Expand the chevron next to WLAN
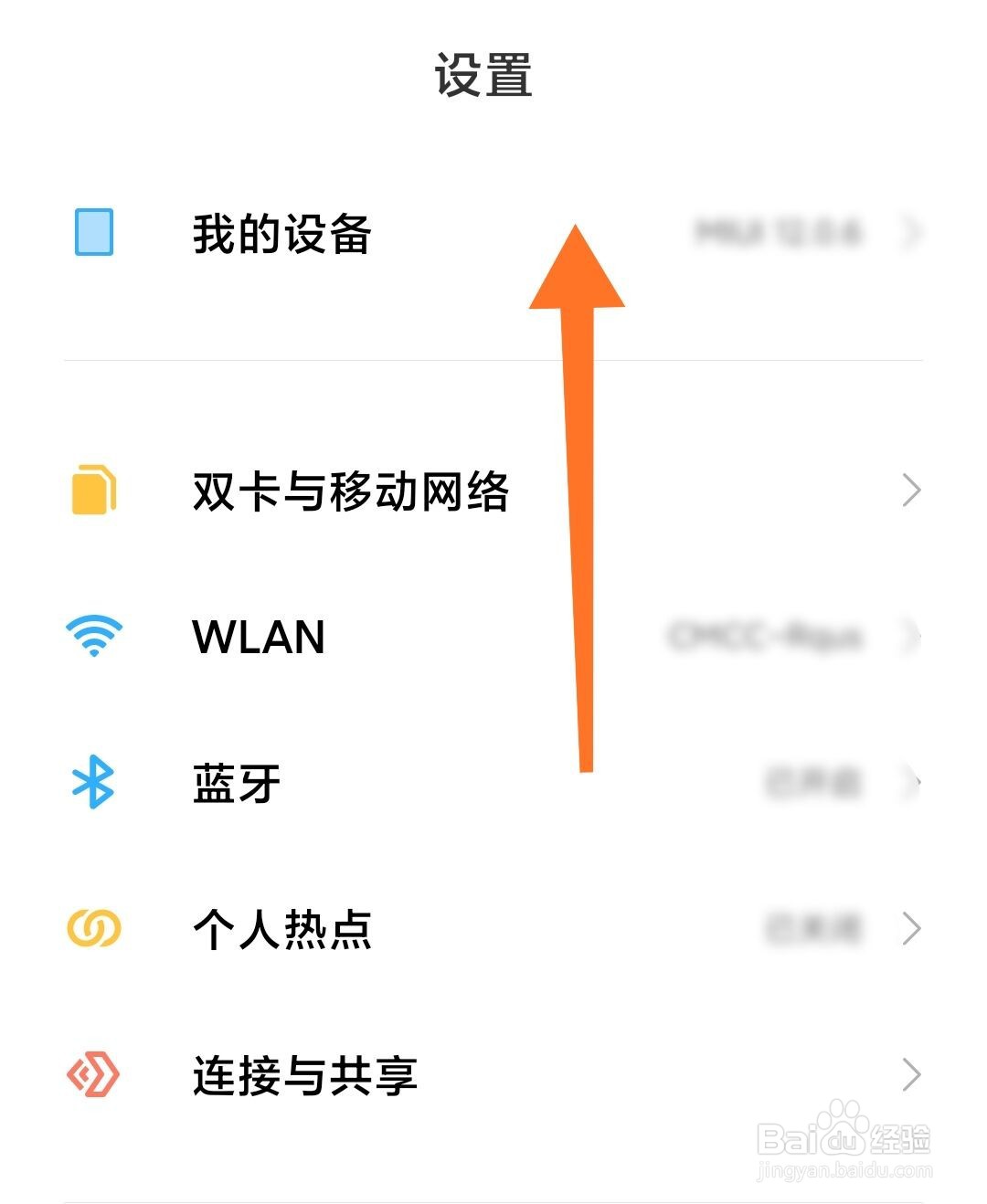Viewport: 987px width, 1204px height. (912, 638)
